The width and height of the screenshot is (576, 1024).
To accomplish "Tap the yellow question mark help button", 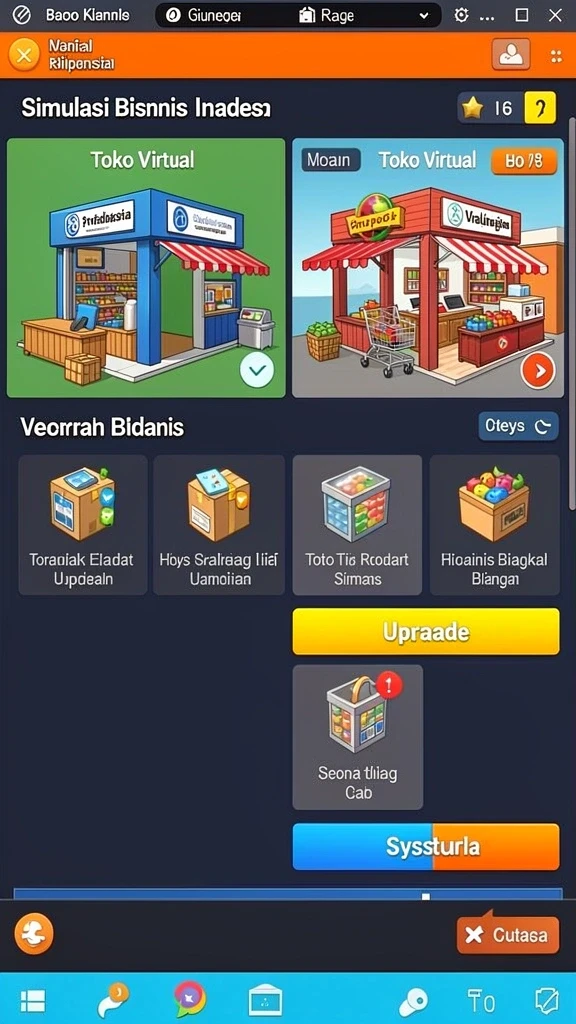I will click(x=540, y=108).
